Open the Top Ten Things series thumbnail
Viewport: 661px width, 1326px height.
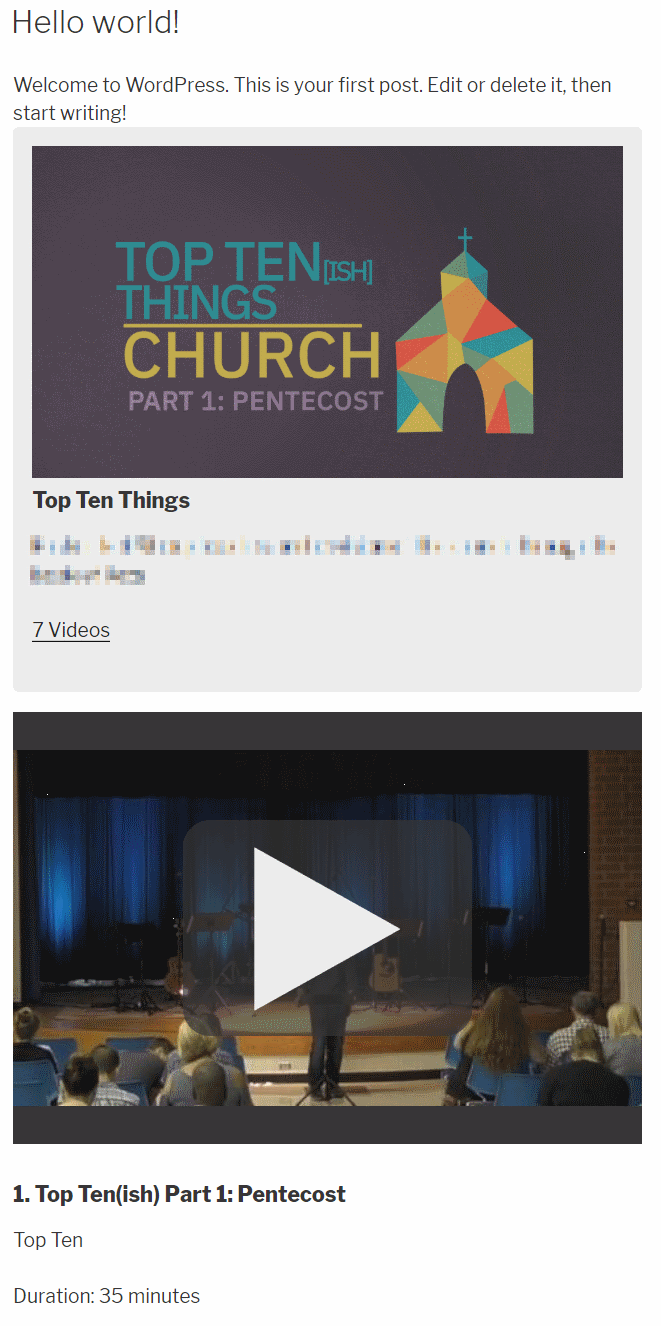[327, 311]
